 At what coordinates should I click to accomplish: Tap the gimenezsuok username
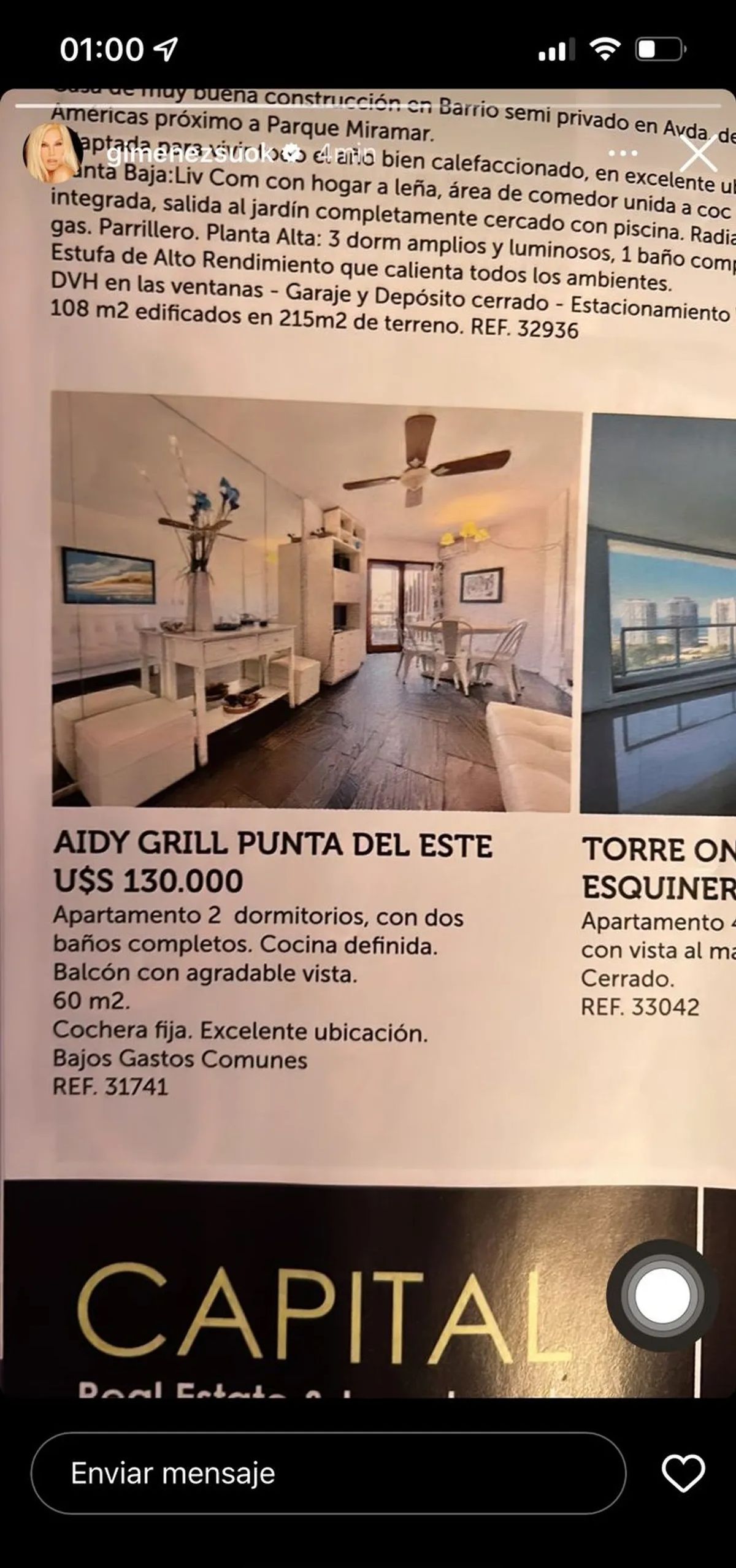(189, 153)
